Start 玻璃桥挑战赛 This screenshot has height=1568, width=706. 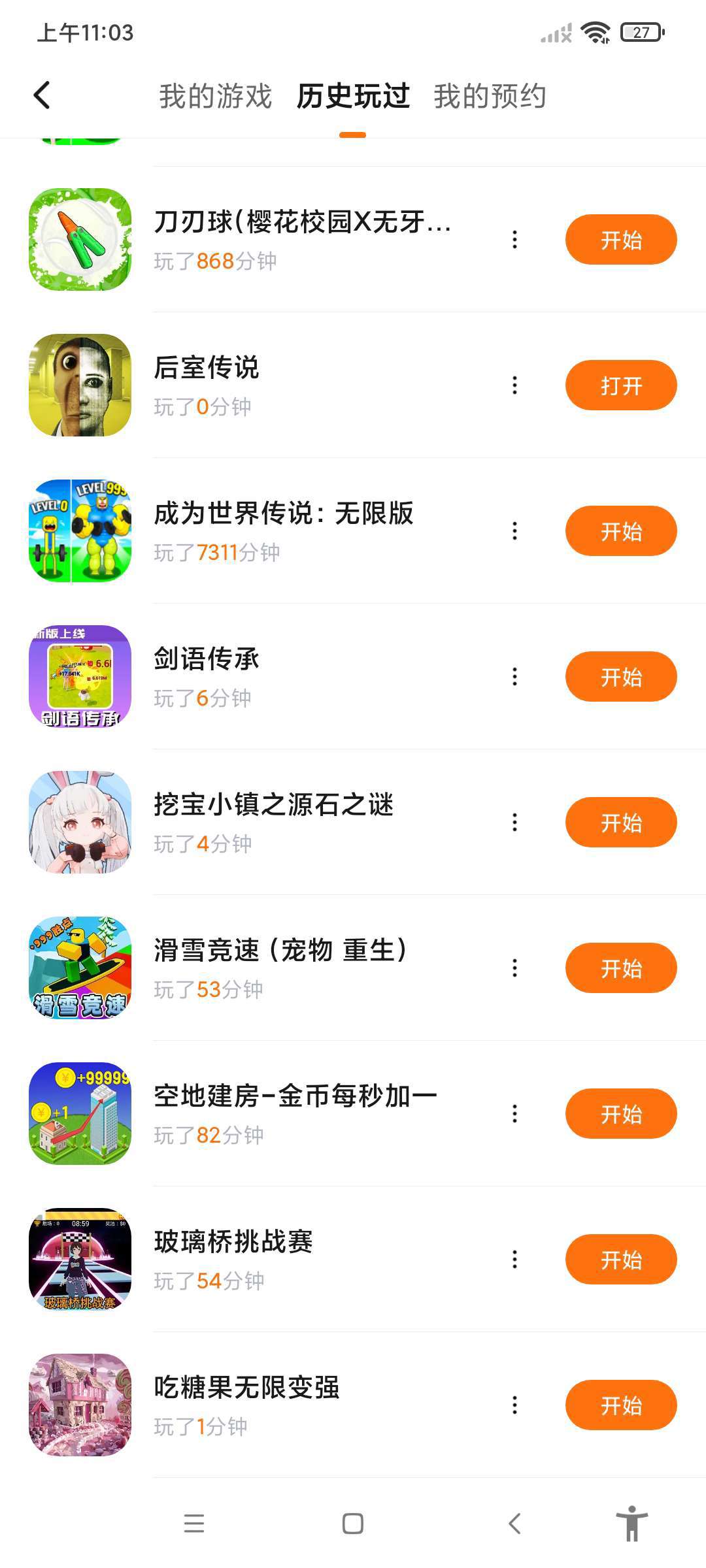tap(620, 1260)
